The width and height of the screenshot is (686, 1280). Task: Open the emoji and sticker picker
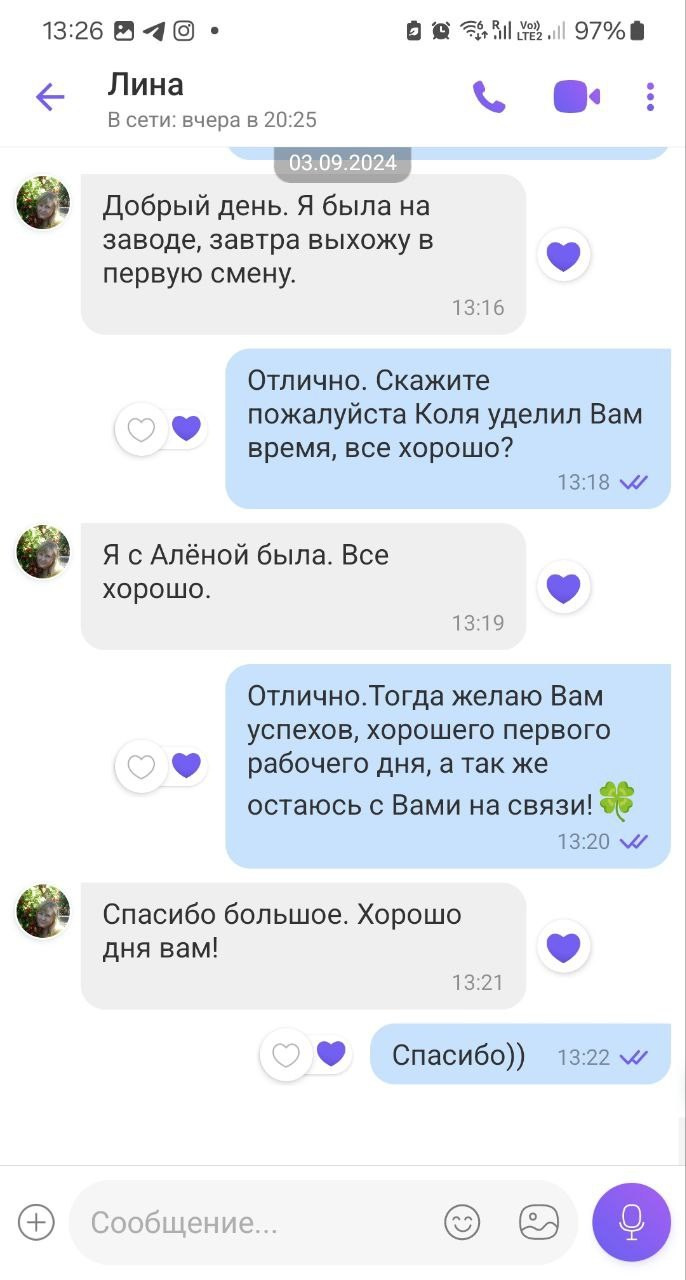(x=462, y=1222)
